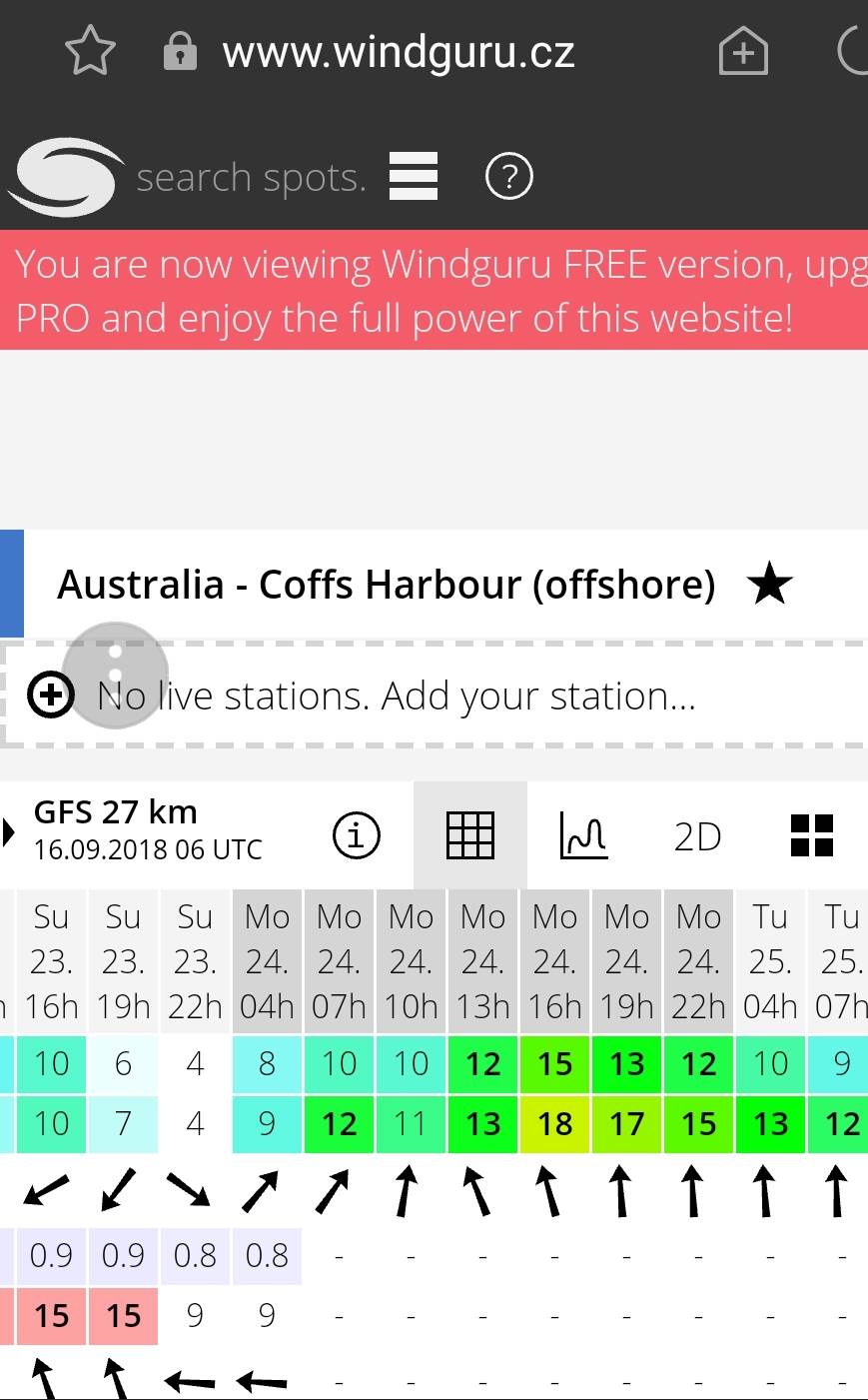Screen dimensions: 868x1400
Task: Show forecast model info
Action: (x=357, y=834)
